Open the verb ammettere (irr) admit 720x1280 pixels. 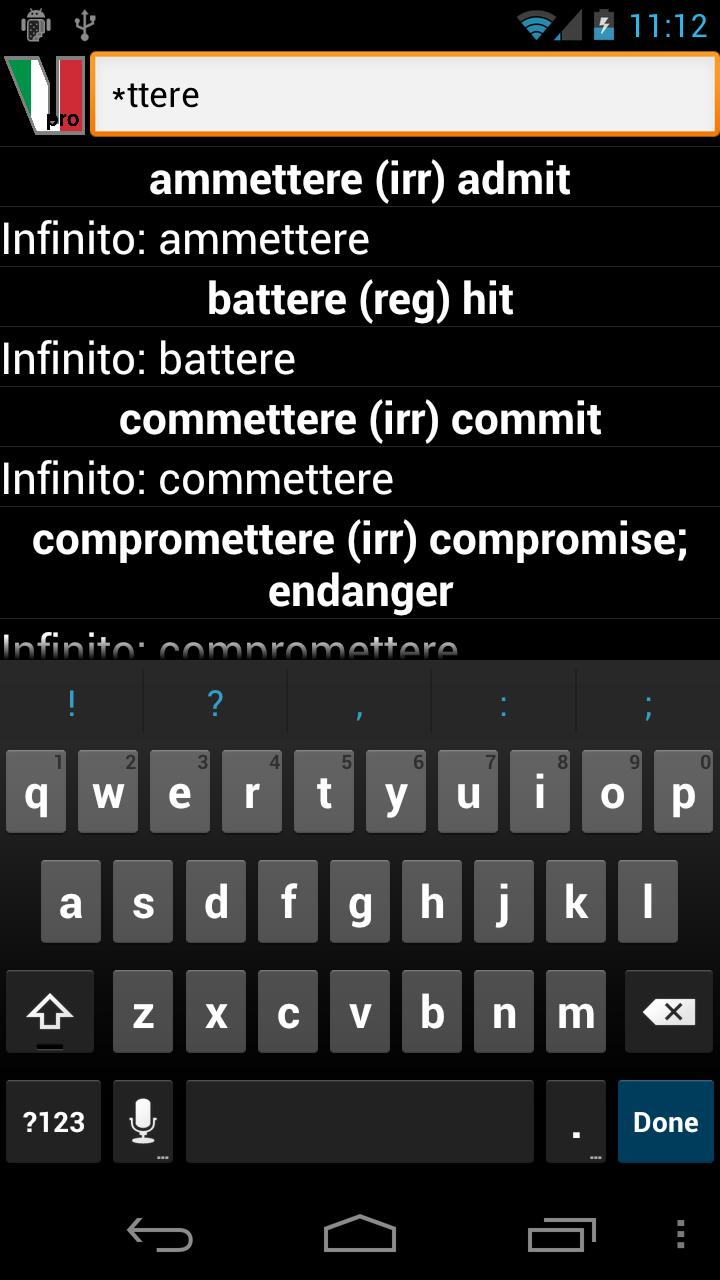[x=360, y=179]
